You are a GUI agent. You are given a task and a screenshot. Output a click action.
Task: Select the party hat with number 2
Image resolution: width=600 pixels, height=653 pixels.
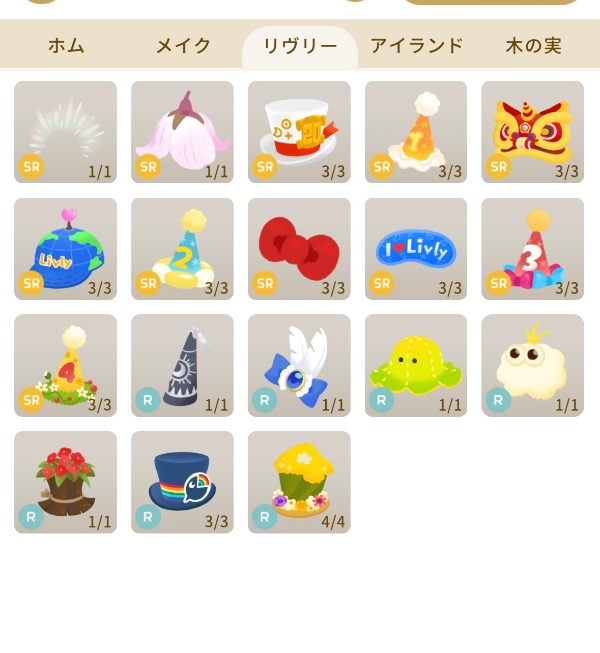tap(182, 249)
